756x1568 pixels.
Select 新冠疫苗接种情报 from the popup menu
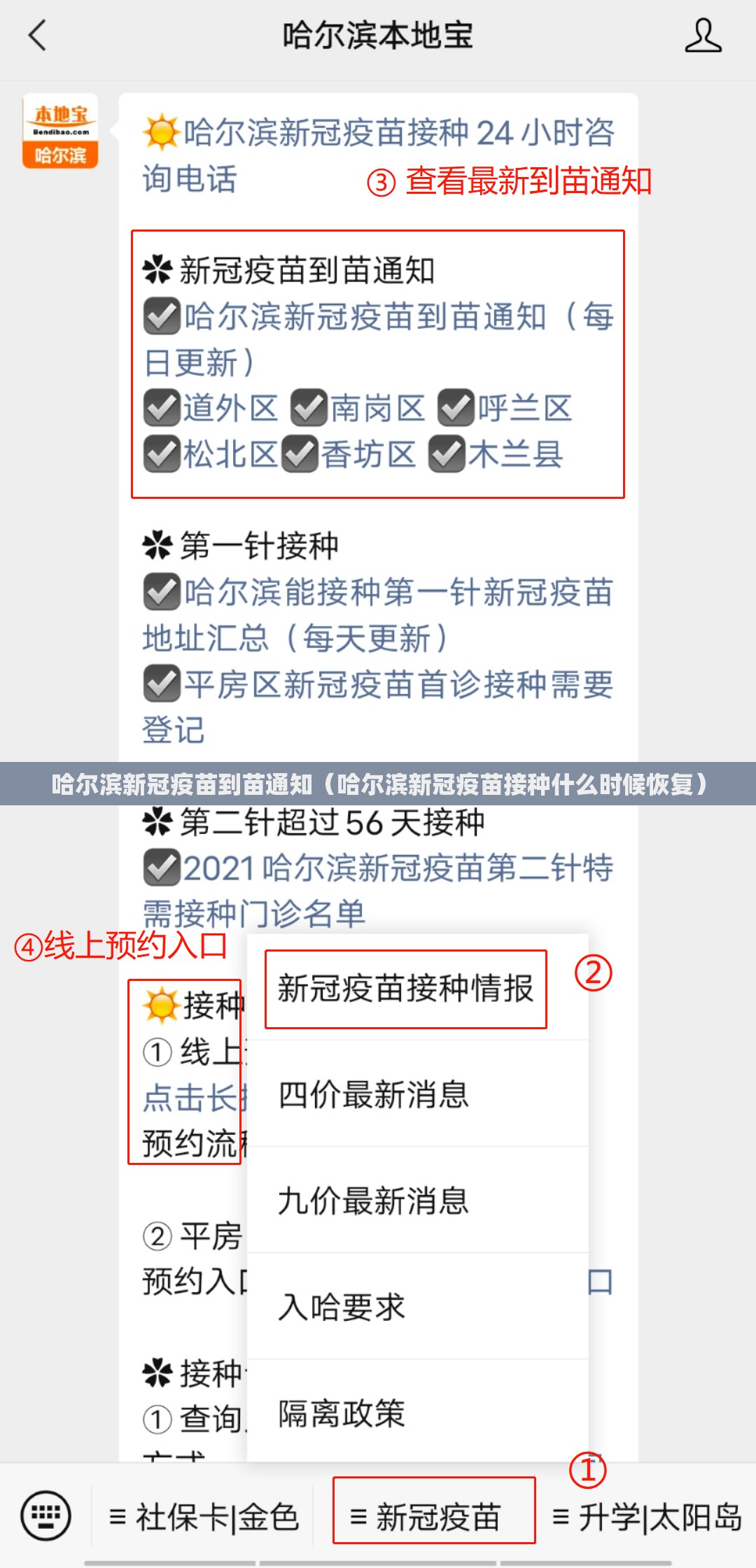405,989
